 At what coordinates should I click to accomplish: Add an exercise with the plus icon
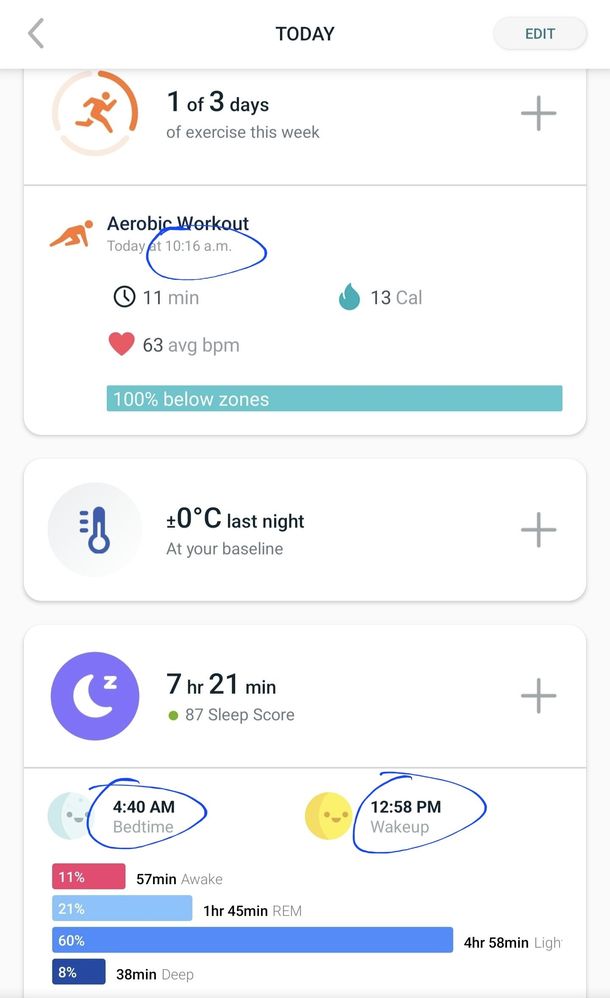coord(538,114)
